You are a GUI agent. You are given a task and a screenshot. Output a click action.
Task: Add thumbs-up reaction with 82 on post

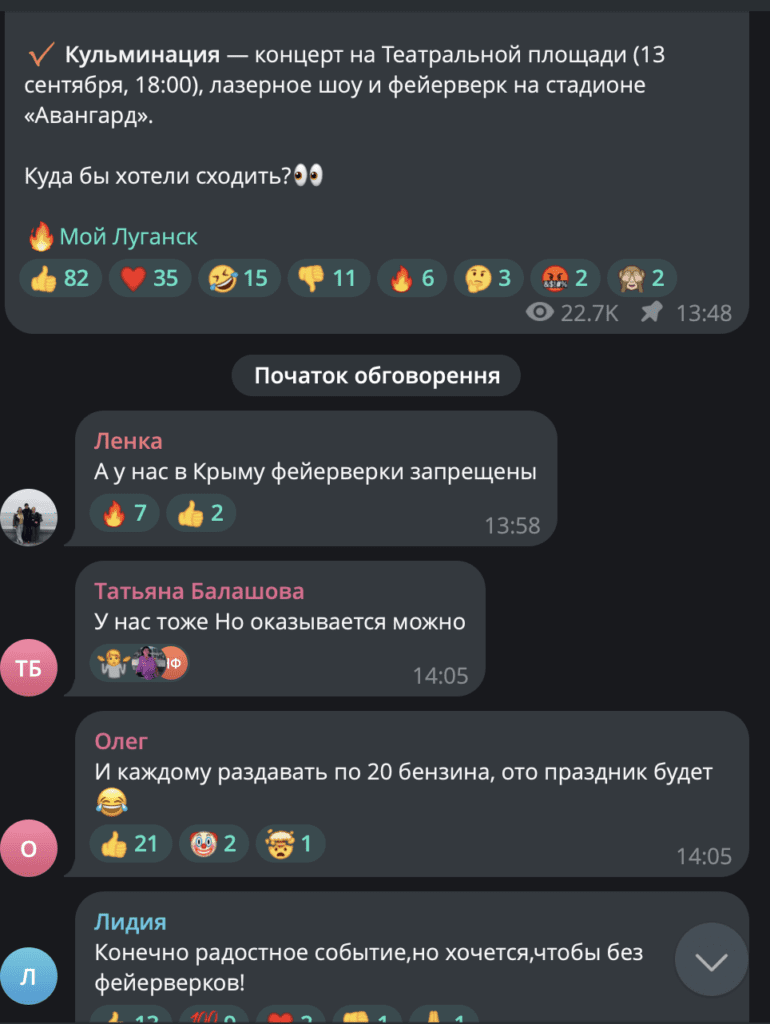(x=60, y=278)
